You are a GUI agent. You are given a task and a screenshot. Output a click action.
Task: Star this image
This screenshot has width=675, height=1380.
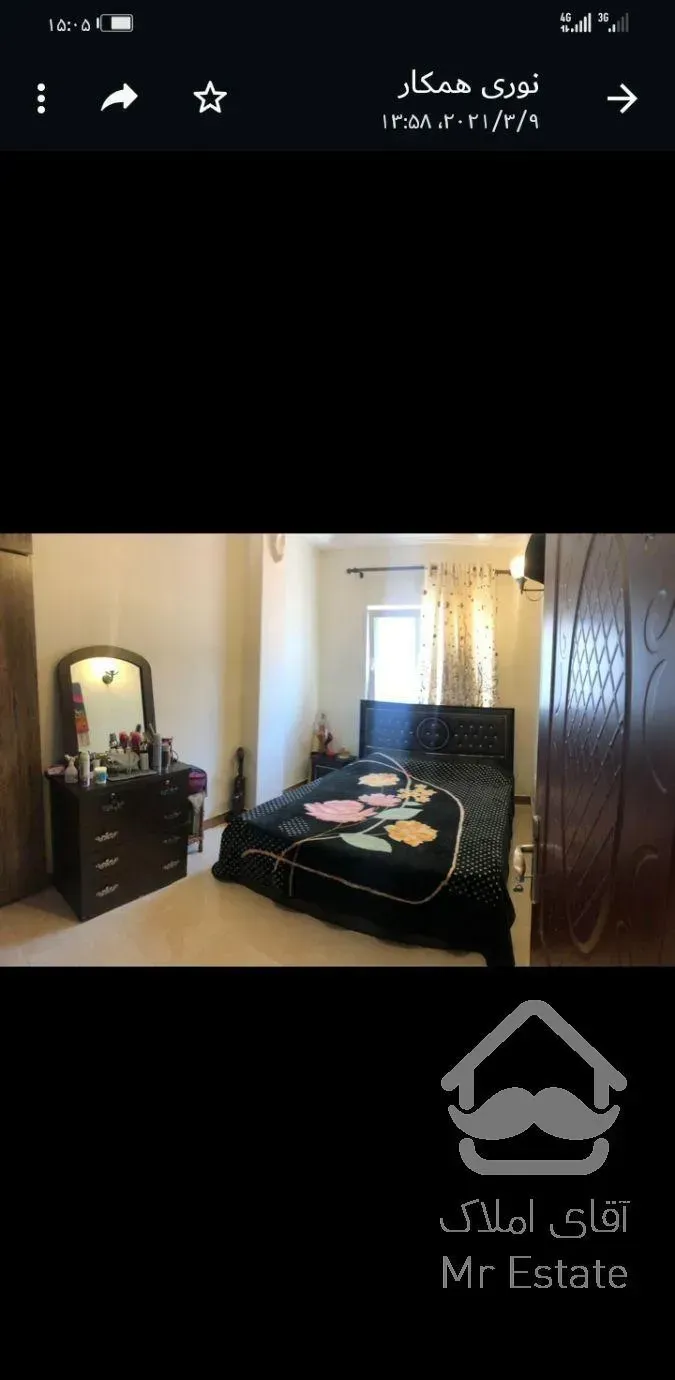point(210,98)
